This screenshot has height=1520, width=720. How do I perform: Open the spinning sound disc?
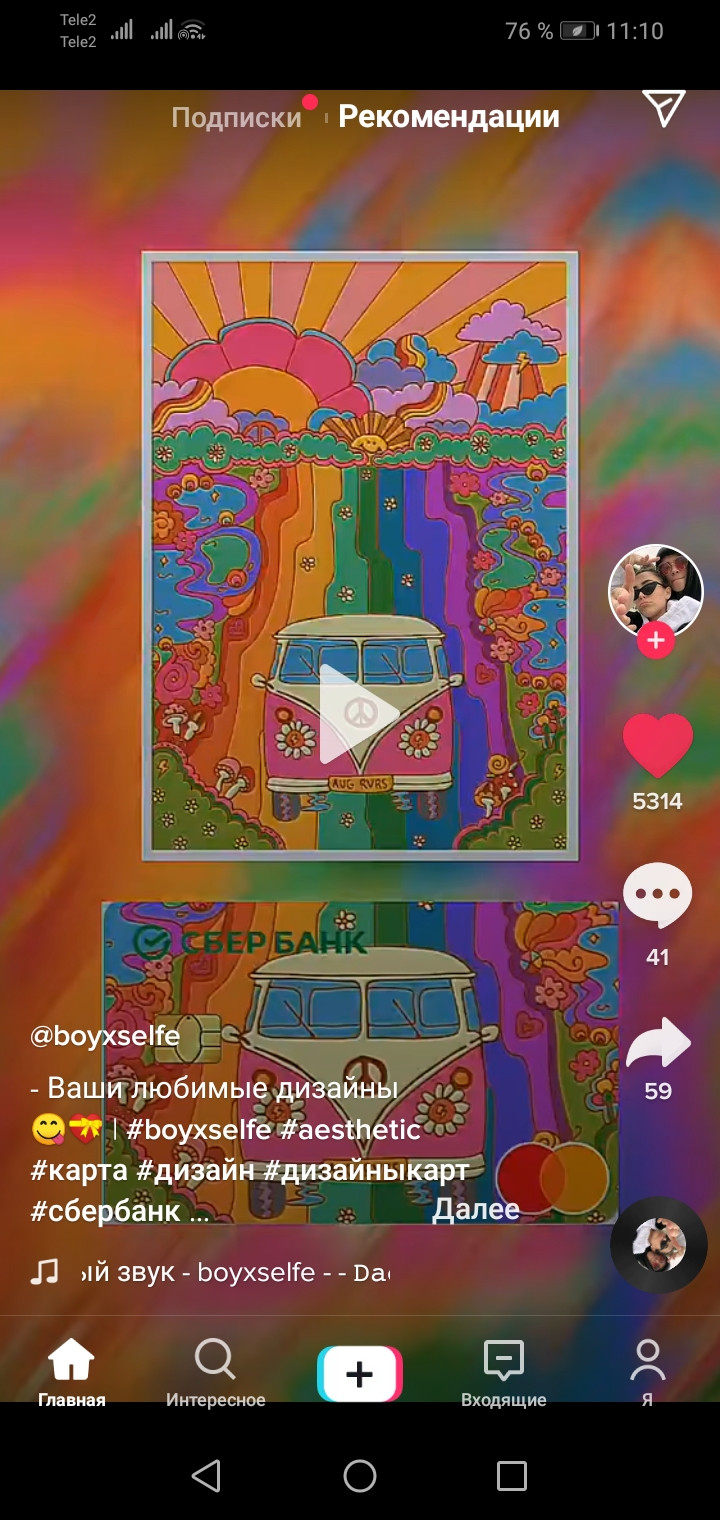(x=658, y=1245)
